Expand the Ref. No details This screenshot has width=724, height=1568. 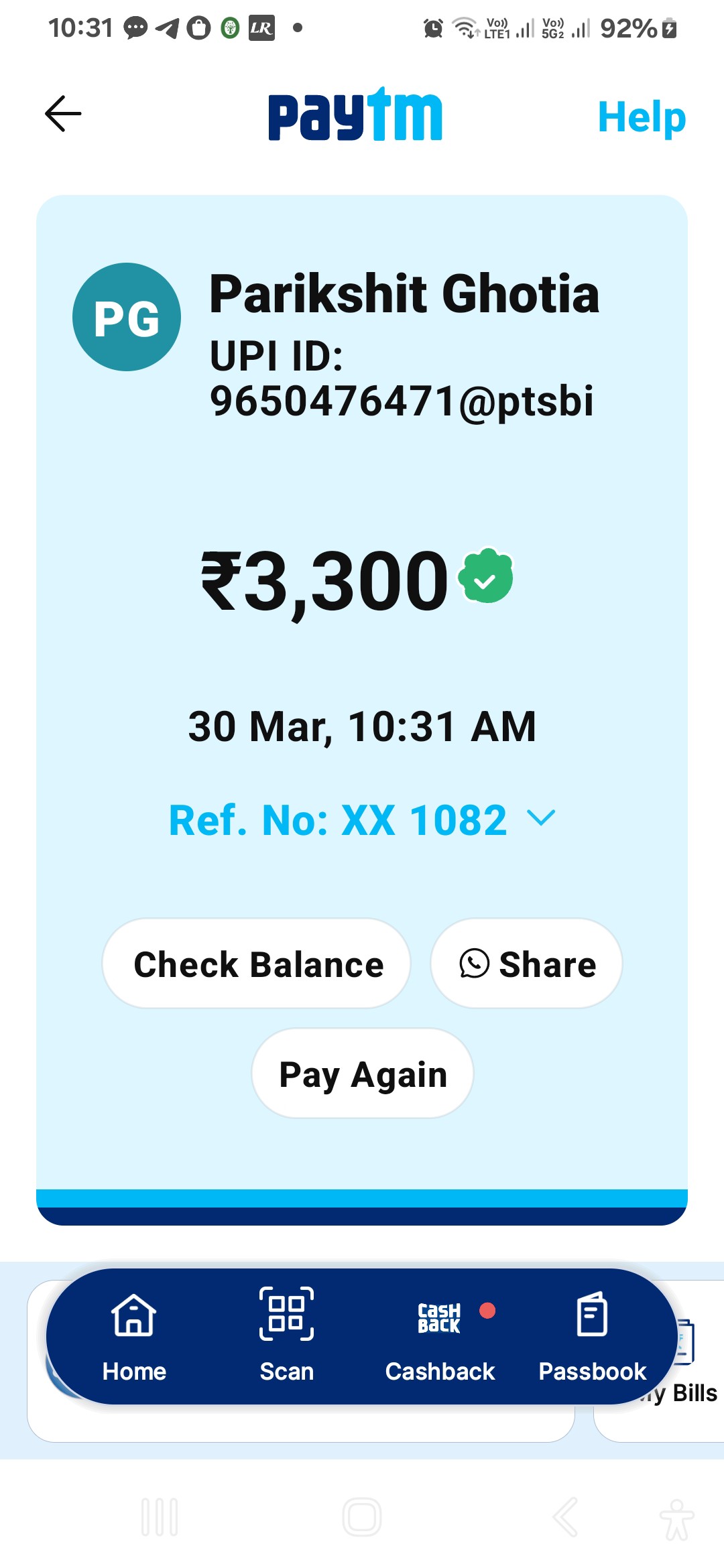point(362,820)
